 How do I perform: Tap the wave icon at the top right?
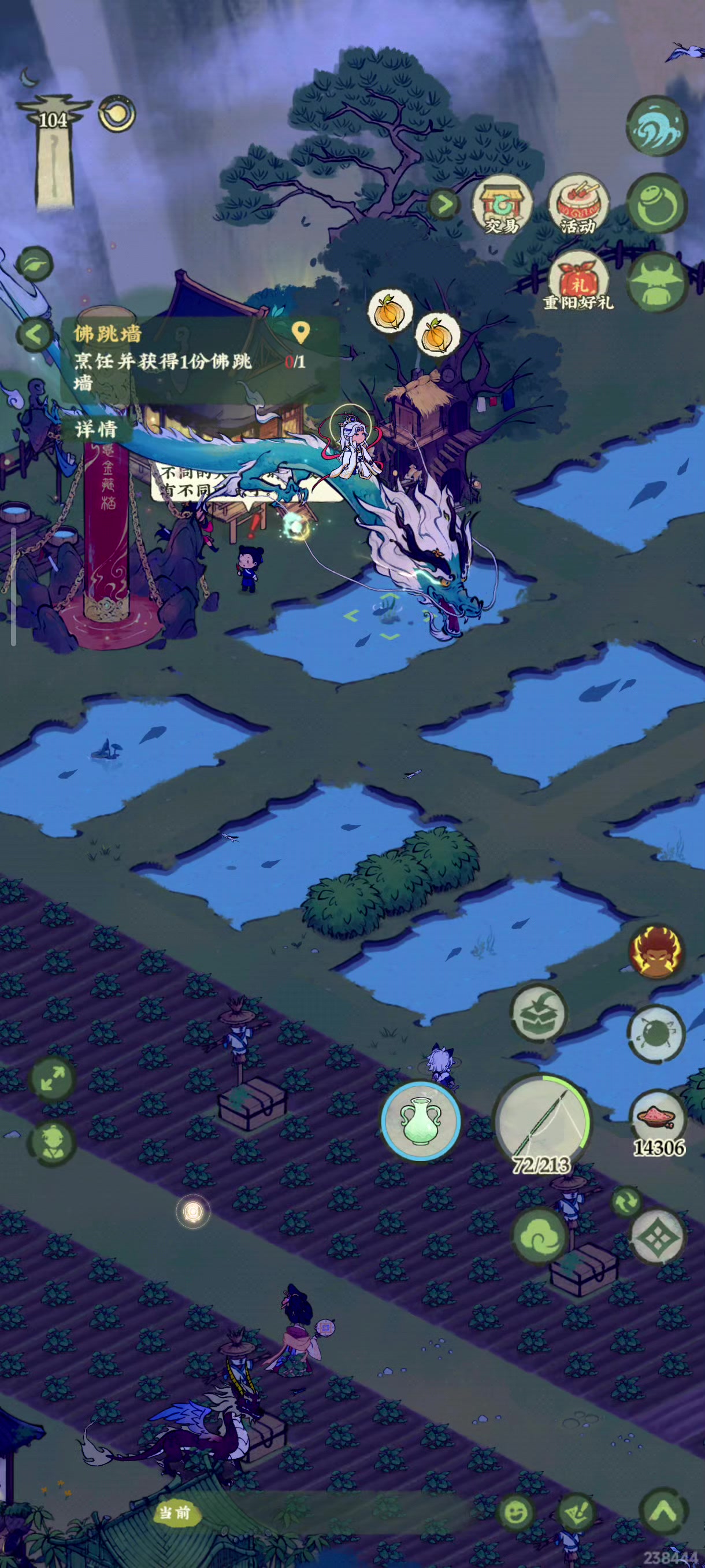click(x=656, y=126)
